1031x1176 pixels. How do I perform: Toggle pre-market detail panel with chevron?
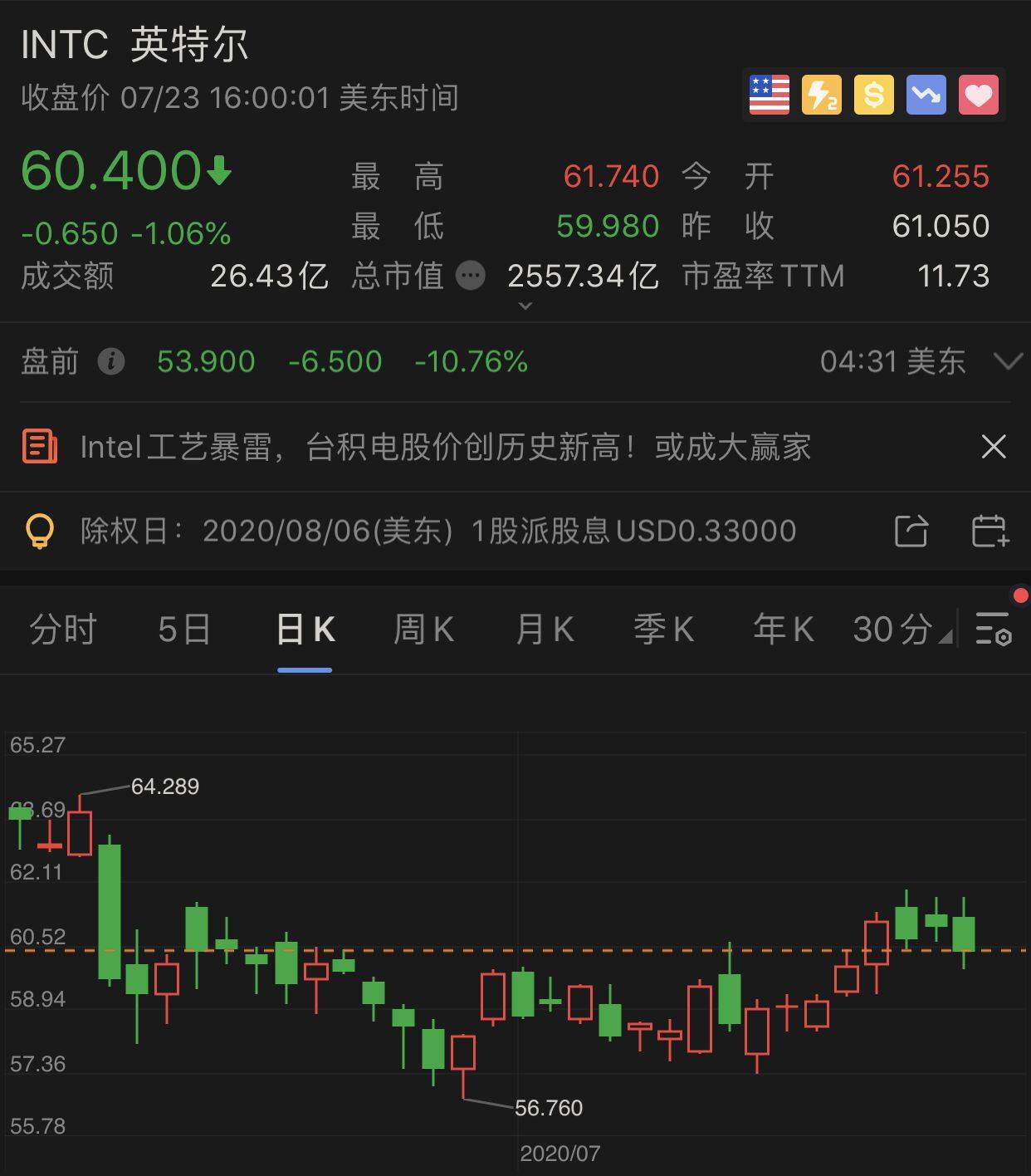tap(1009, 361)
